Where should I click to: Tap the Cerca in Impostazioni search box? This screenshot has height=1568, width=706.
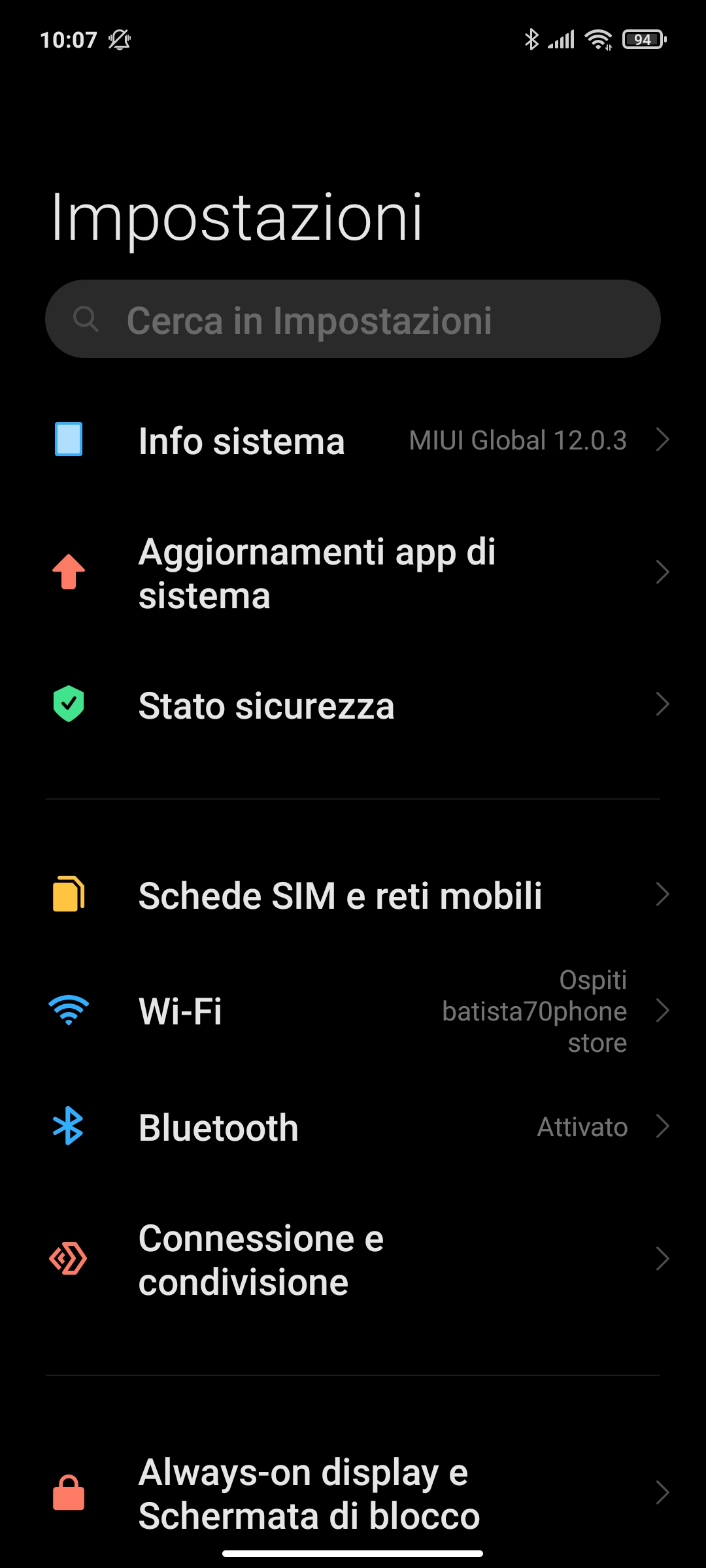click(x=353, y=319)
